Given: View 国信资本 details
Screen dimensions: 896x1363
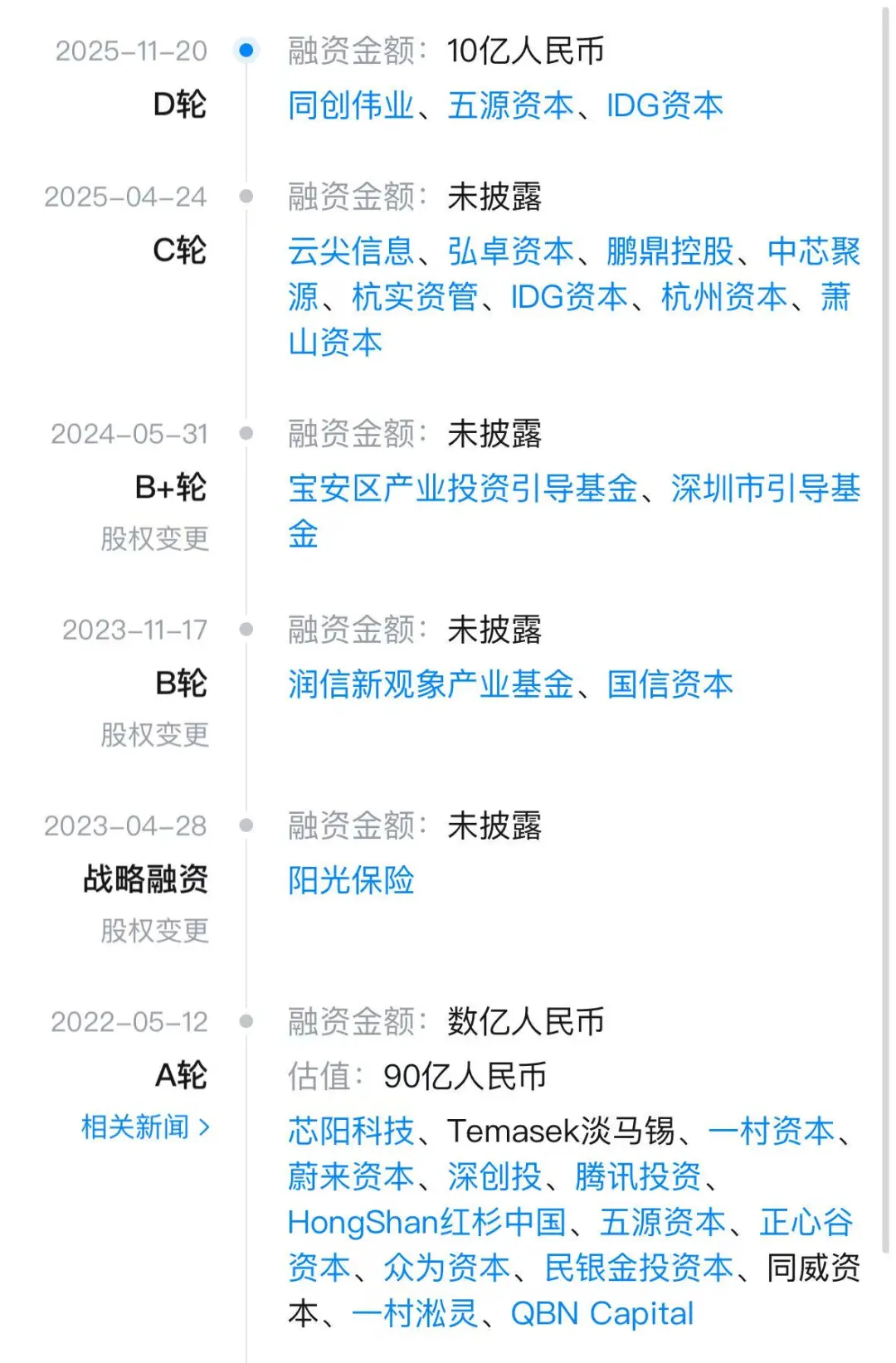Looking at the screenshot, I should (x=670, y=684).
